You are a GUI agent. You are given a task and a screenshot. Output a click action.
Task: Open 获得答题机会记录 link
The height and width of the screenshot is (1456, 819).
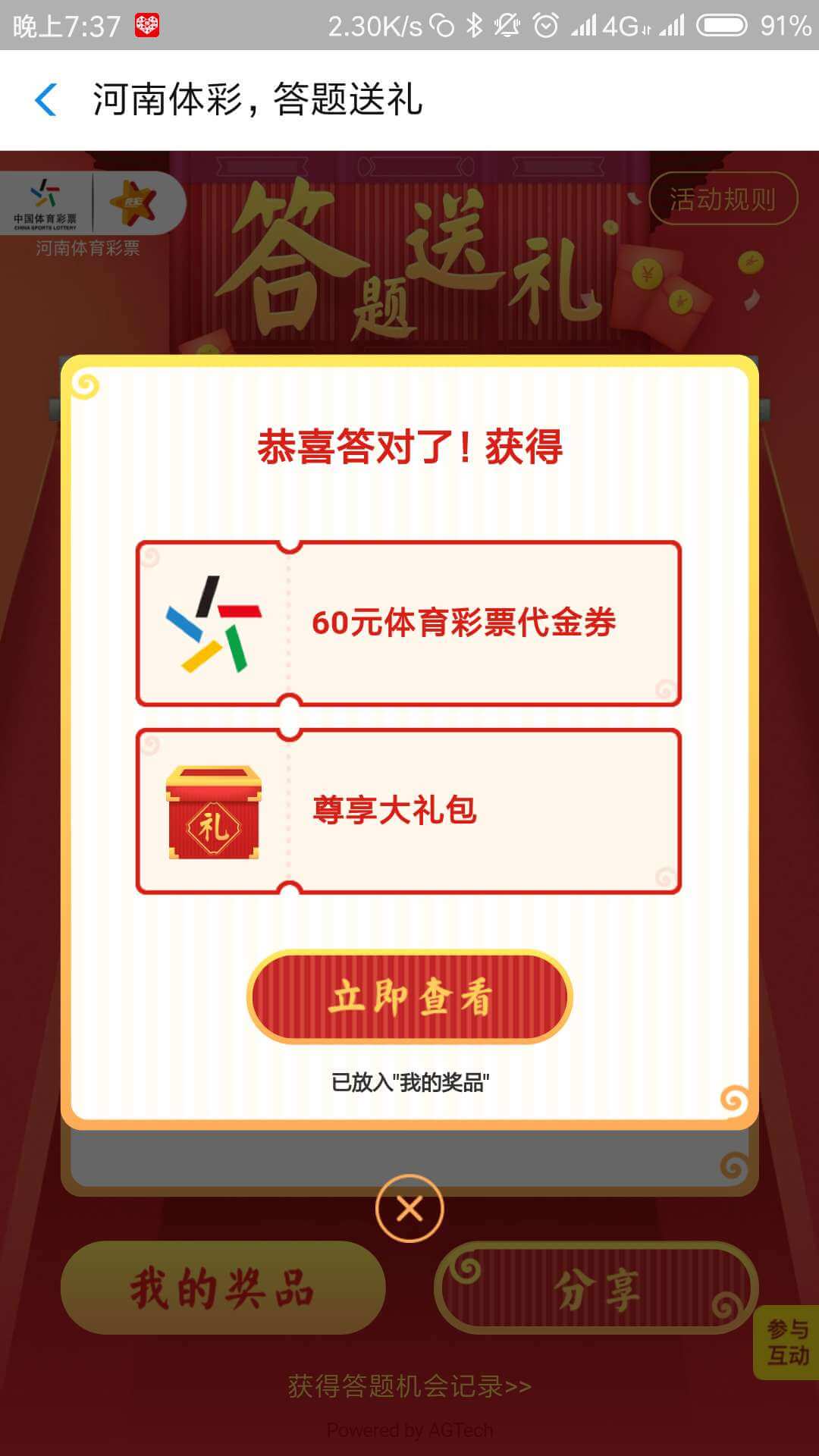coord(409,1386)
